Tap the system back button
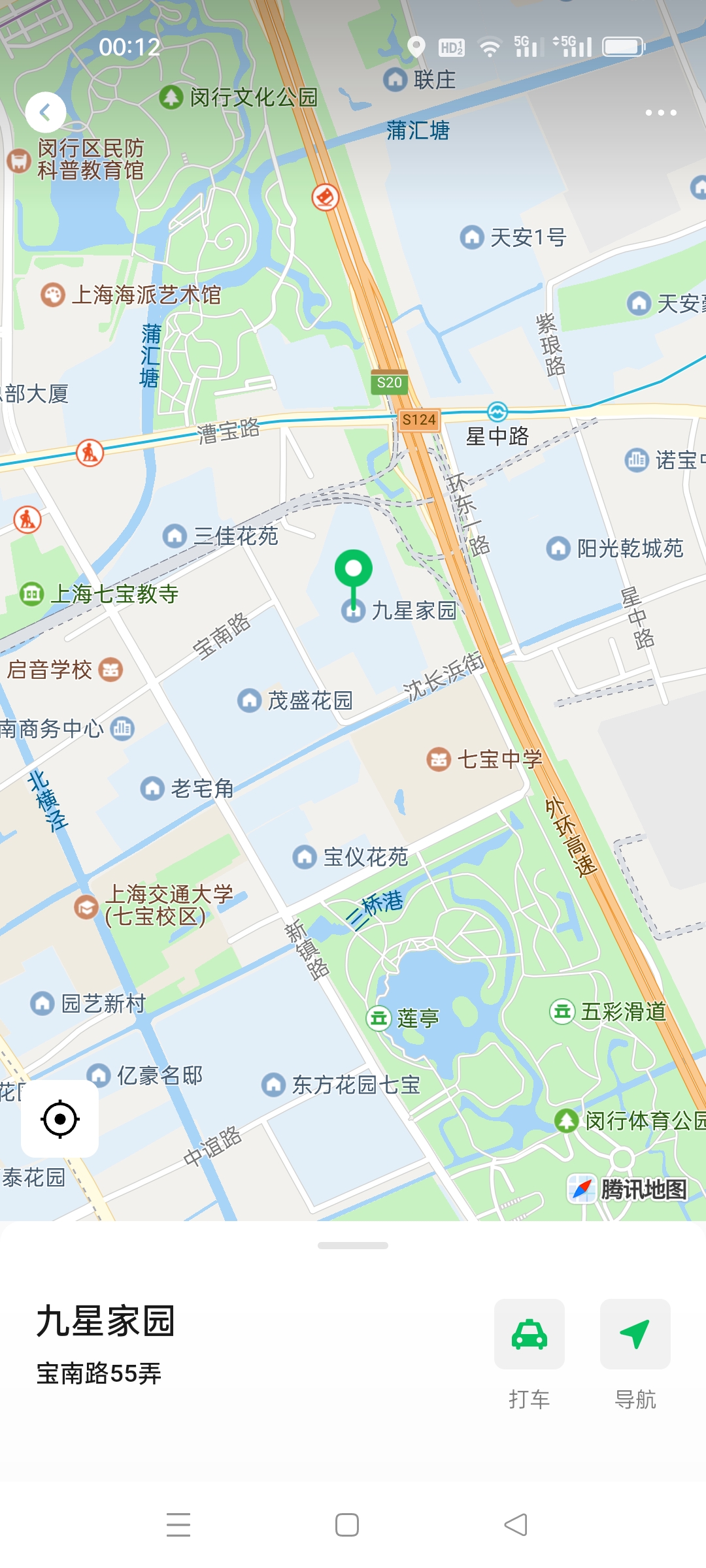The image size is (706, 1568). tap(516, 1525)
